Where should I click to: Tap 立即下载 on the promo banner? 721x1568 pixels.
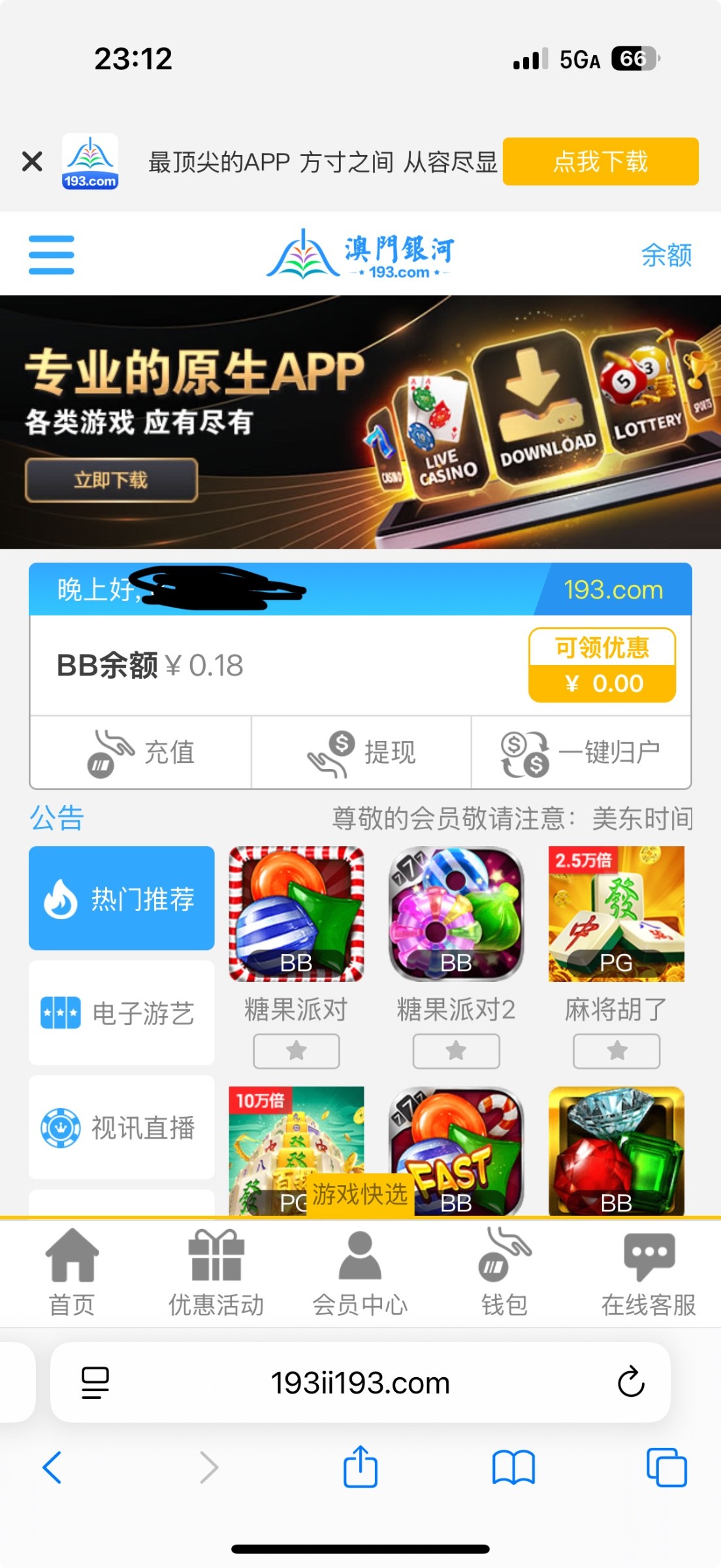[111, 480]
